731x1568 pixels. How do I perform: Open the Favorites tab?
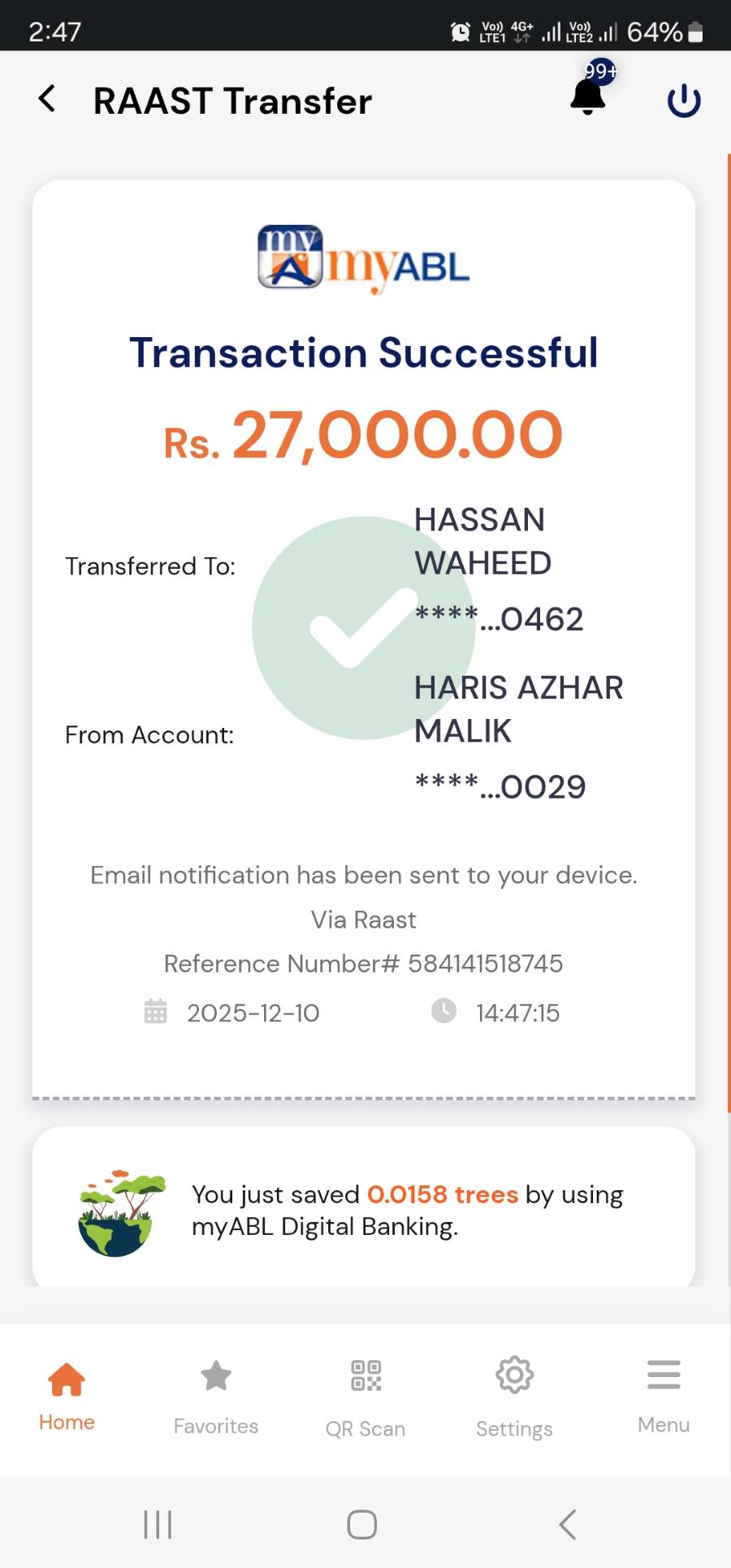216,1394
